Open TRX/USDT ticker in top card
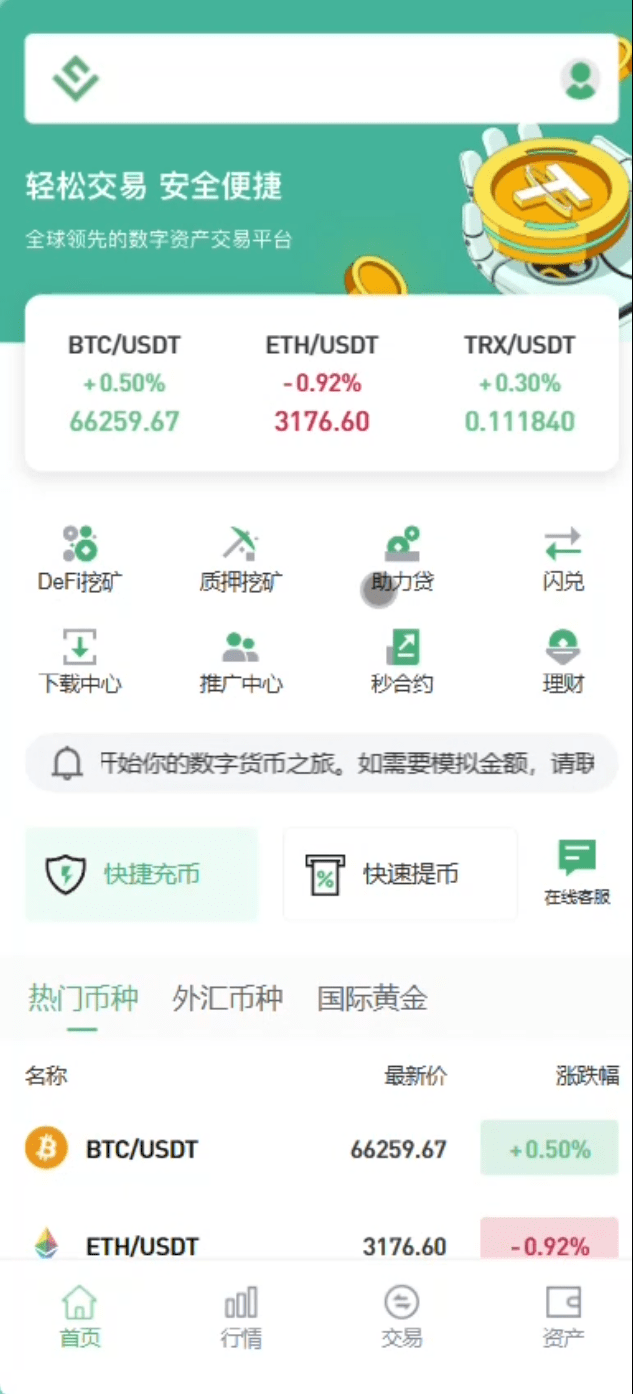633x1394 pixels. click(x=519, y=384)
